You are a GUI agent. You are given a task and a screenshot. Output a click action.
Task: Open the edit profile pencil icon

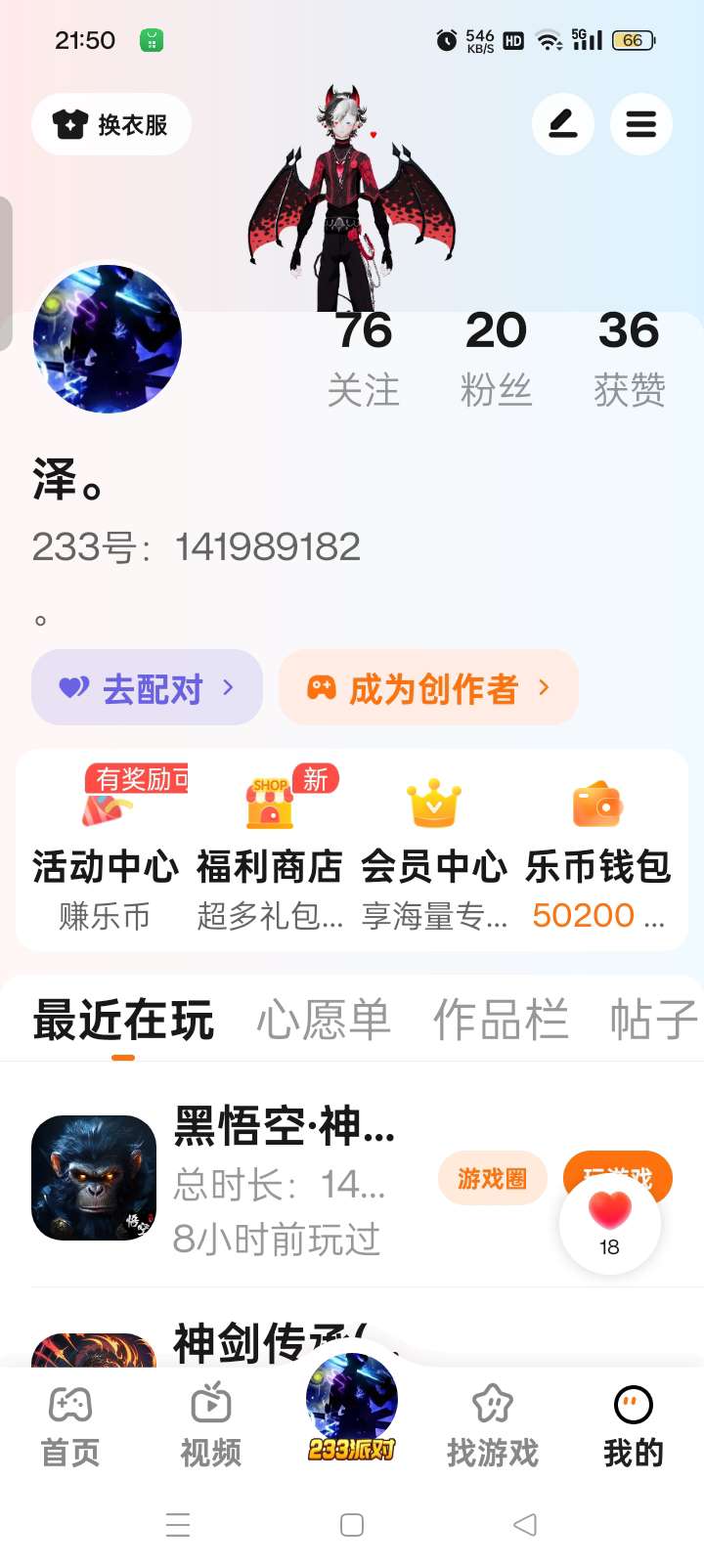pyautogui.click(x=562, y=124)
